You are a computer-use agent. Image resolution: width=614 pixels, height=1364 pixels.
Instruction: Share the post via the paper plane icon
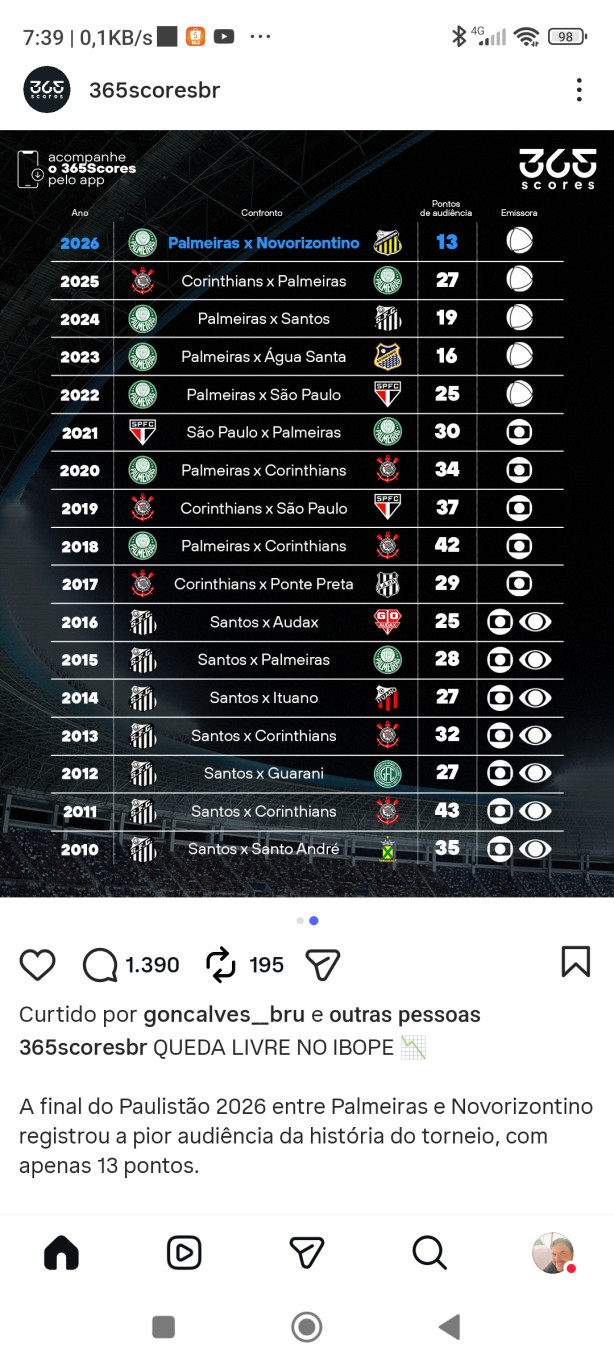coord(323,964)
